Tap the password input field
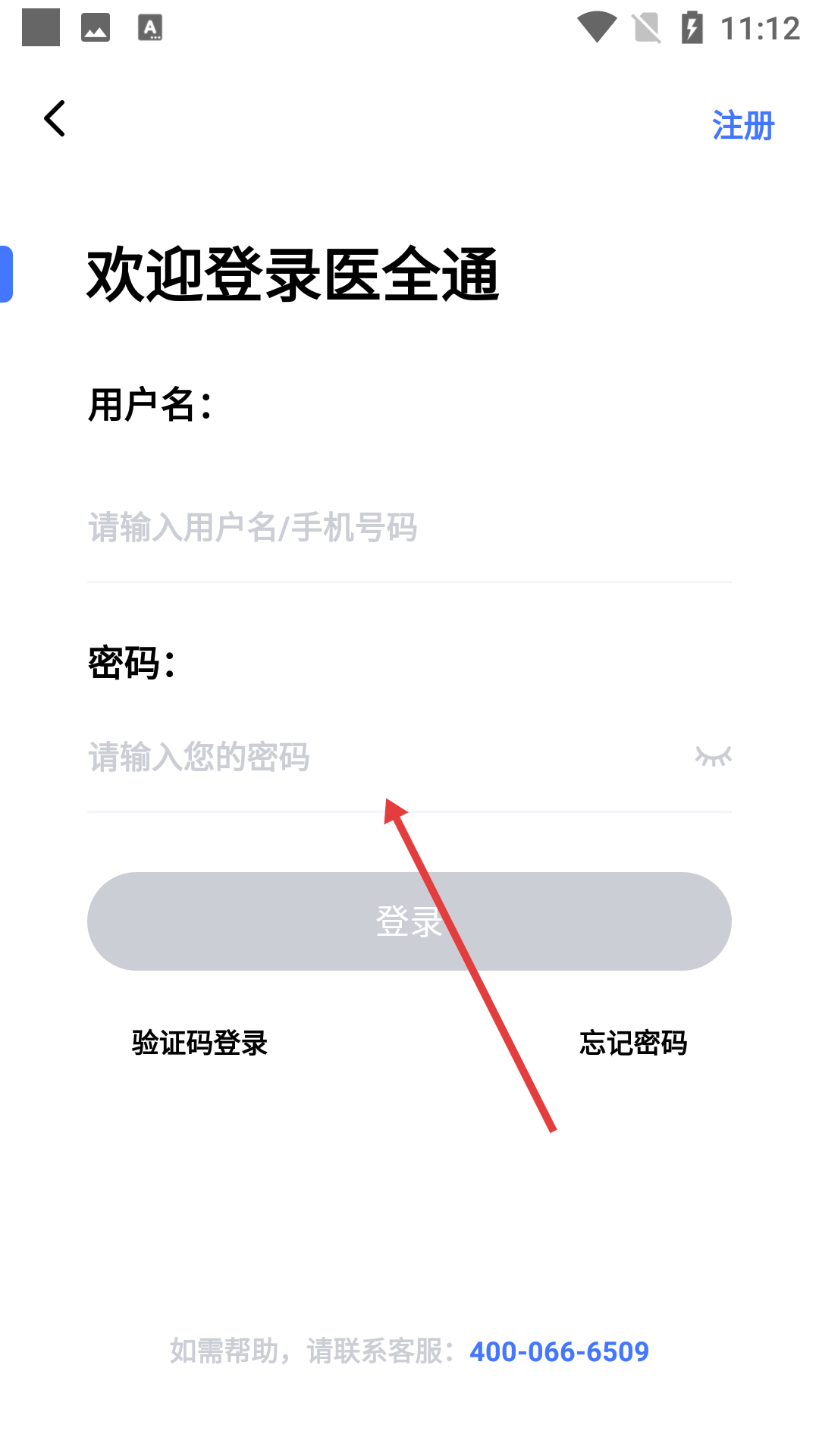Viewport: 819px width, 1456px height. tap(379, 757)
